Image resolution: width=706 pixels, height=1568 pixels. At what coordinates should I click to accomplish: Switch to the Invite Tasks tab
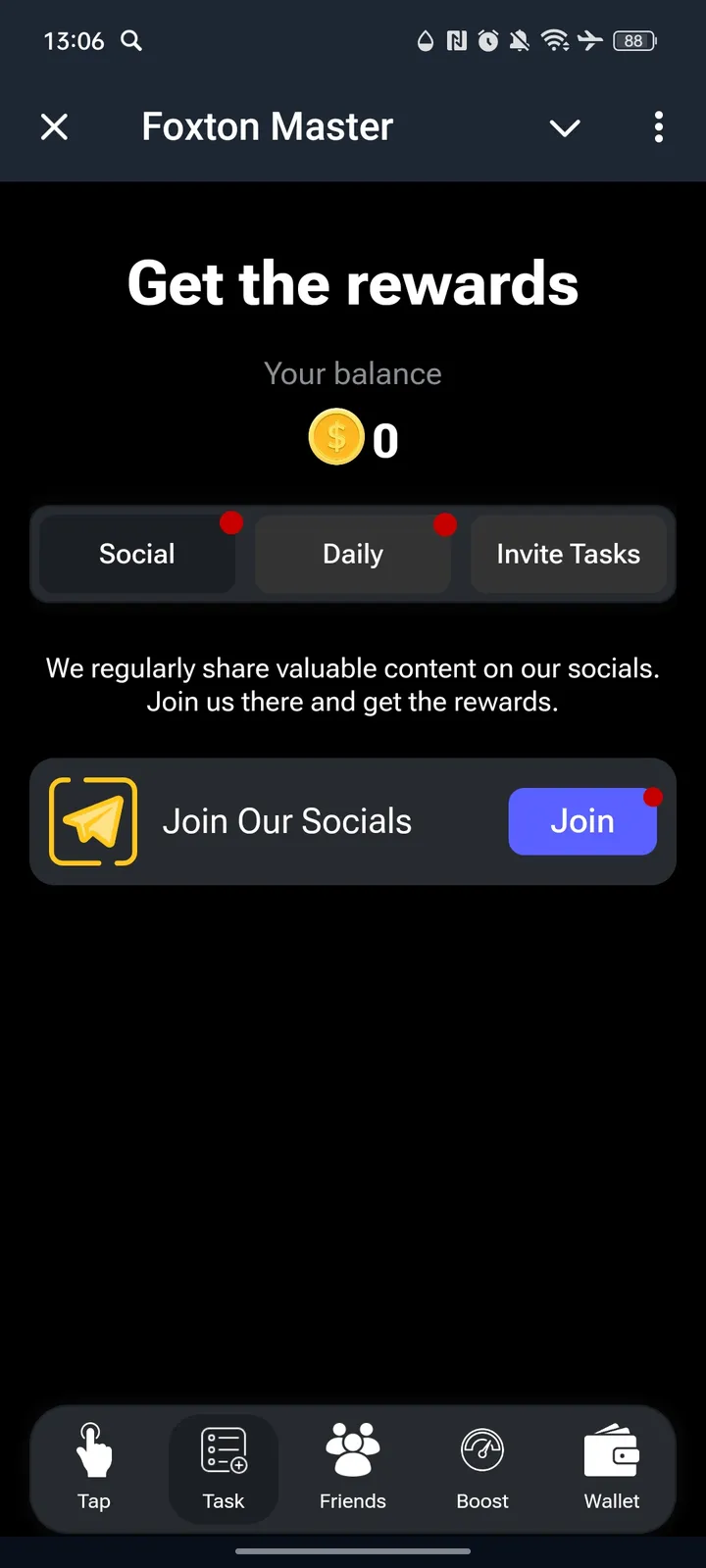coord(568,554)
